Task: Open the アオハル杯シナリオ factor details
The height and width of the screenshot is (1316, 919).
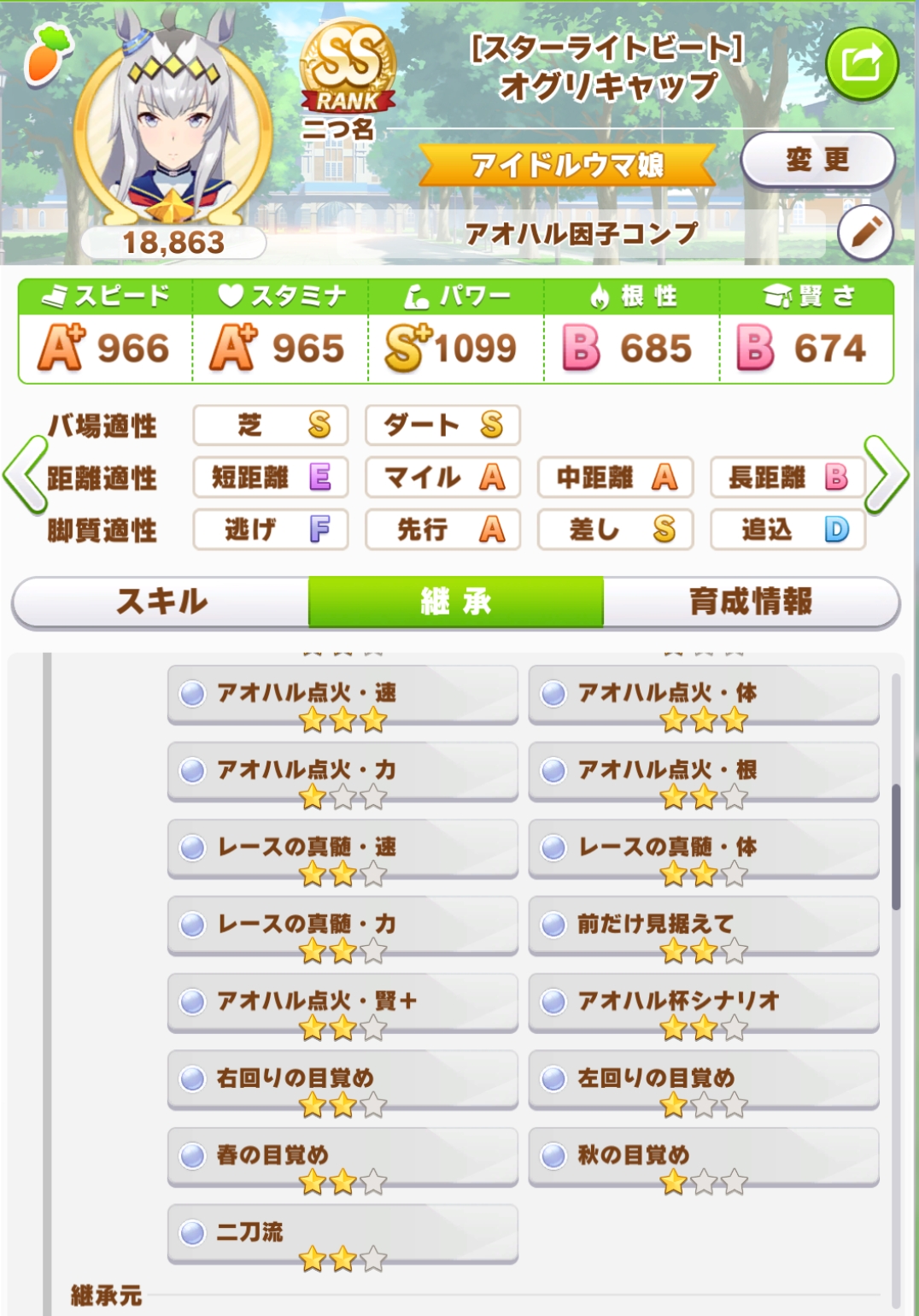Action: (x=703, y=1002)
